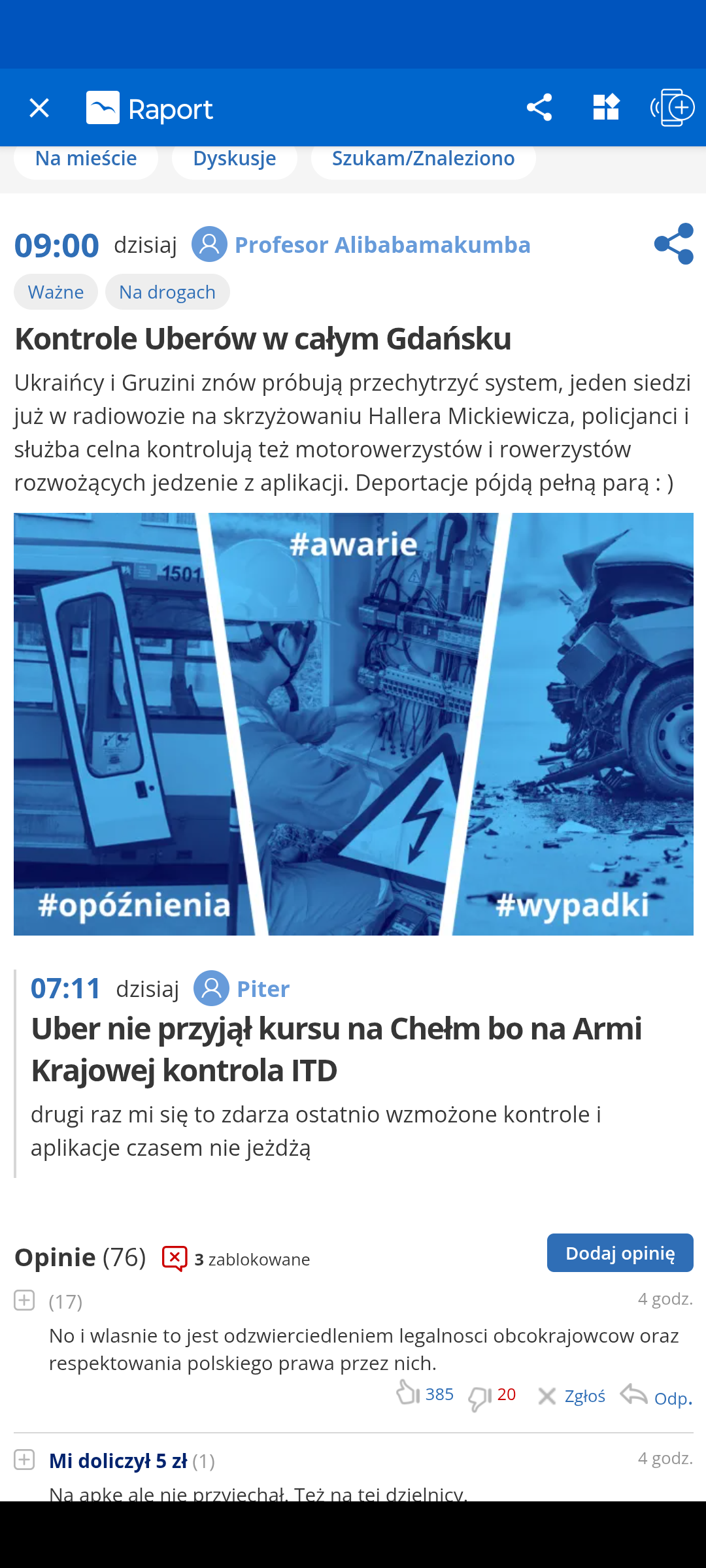Switch to the Dyskusje chip

click(235, 159)
